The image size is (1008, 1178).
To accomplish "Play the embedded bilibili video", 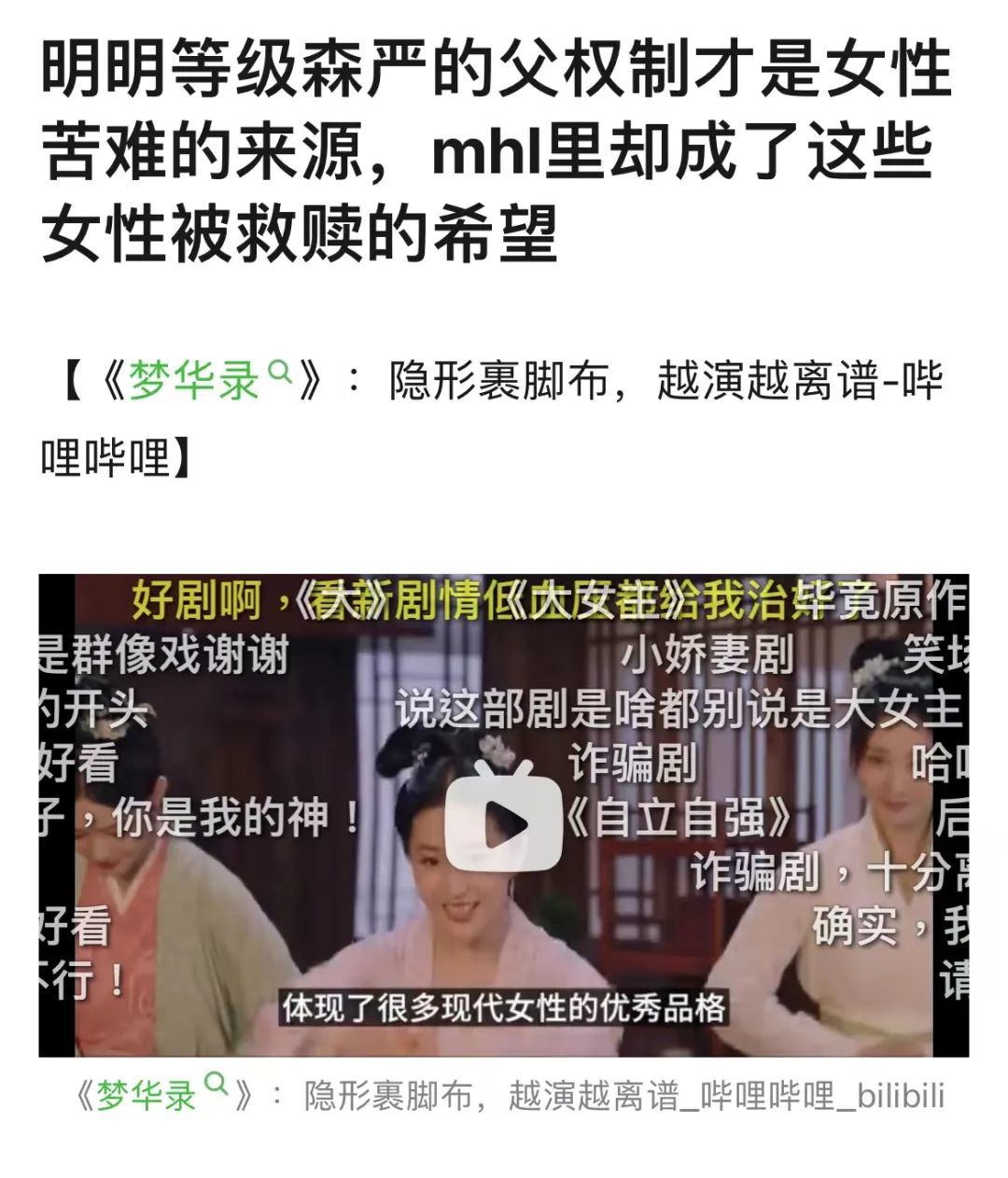I will (502, 817).
